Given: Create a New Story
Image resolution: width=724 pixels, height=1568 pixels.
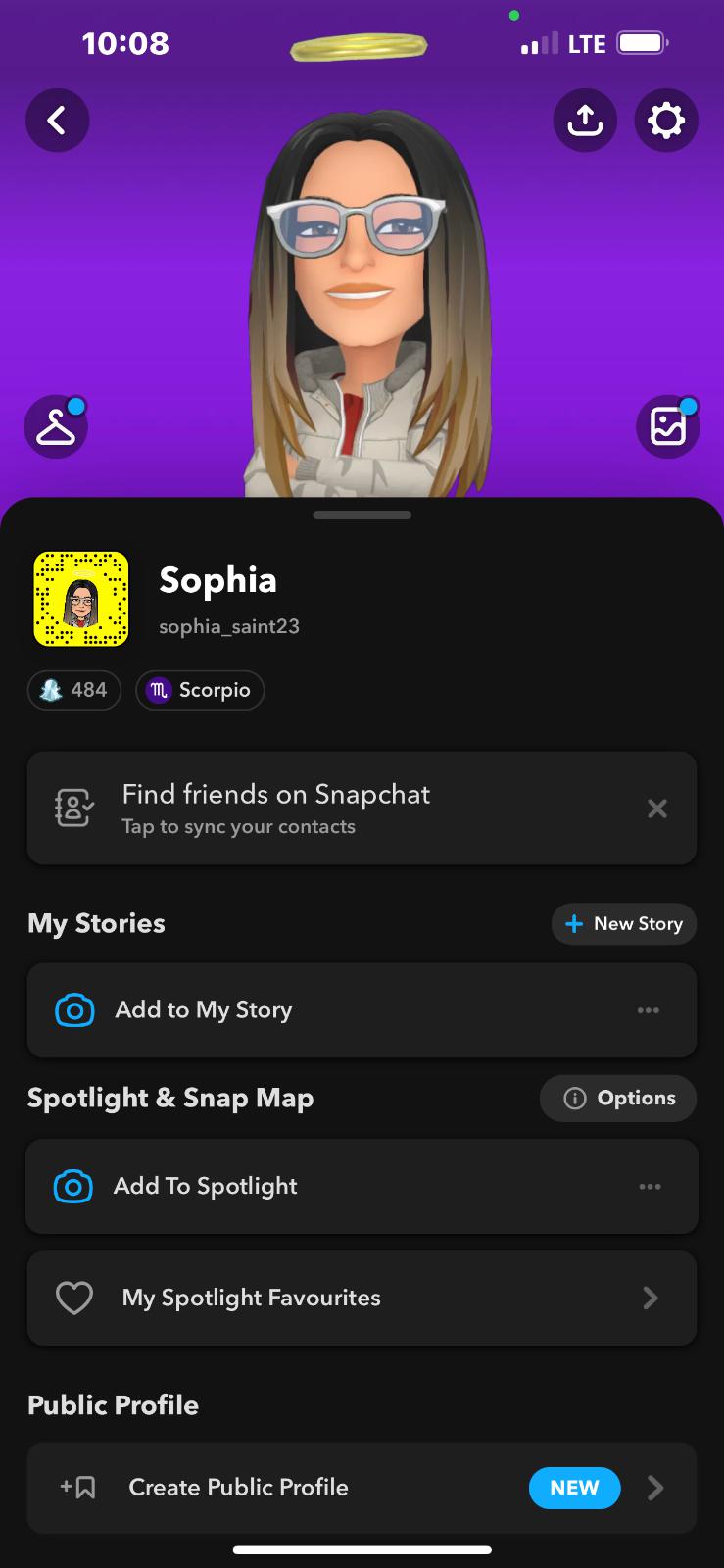Looking at the screenshot, I should 624,924.
